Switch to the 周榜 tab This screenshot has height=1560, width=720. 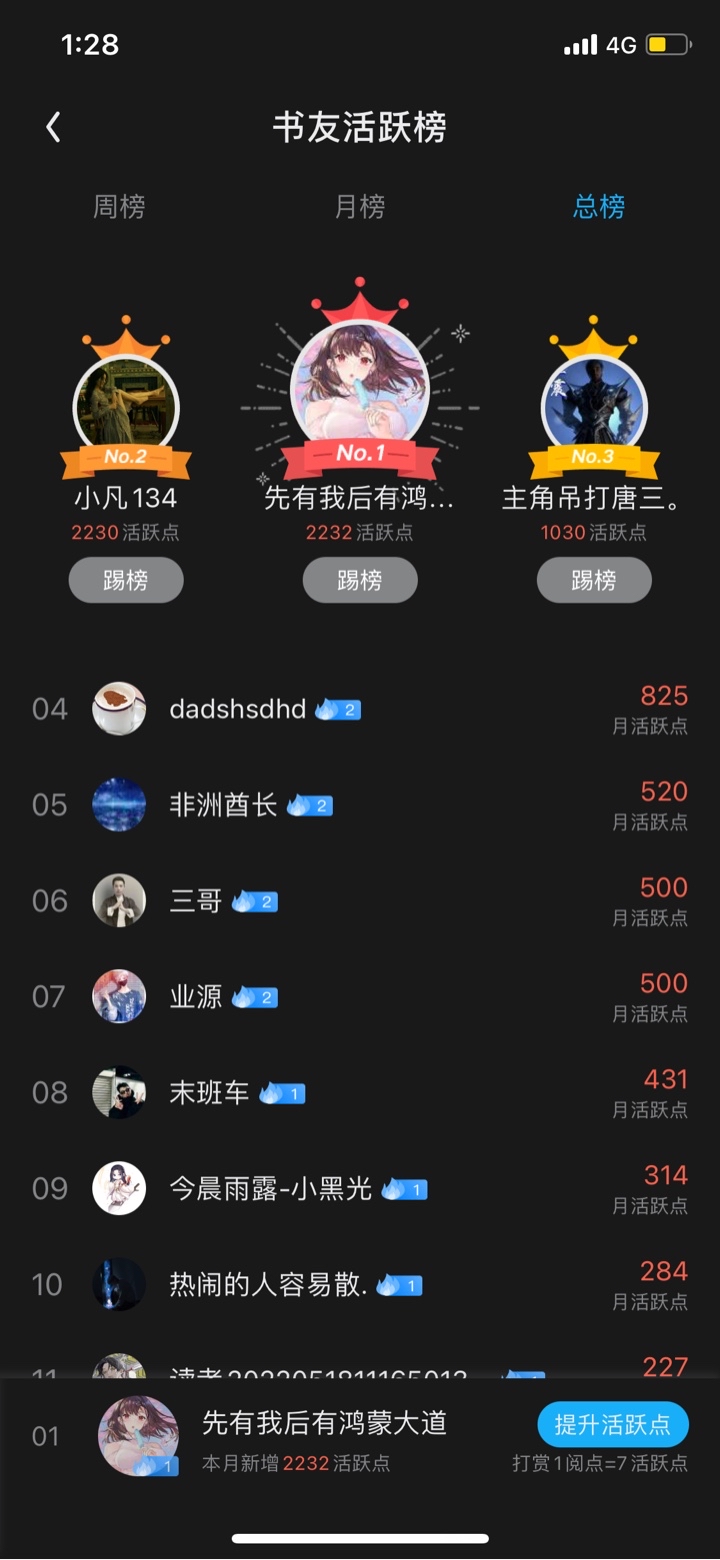(x=119, y=207)
